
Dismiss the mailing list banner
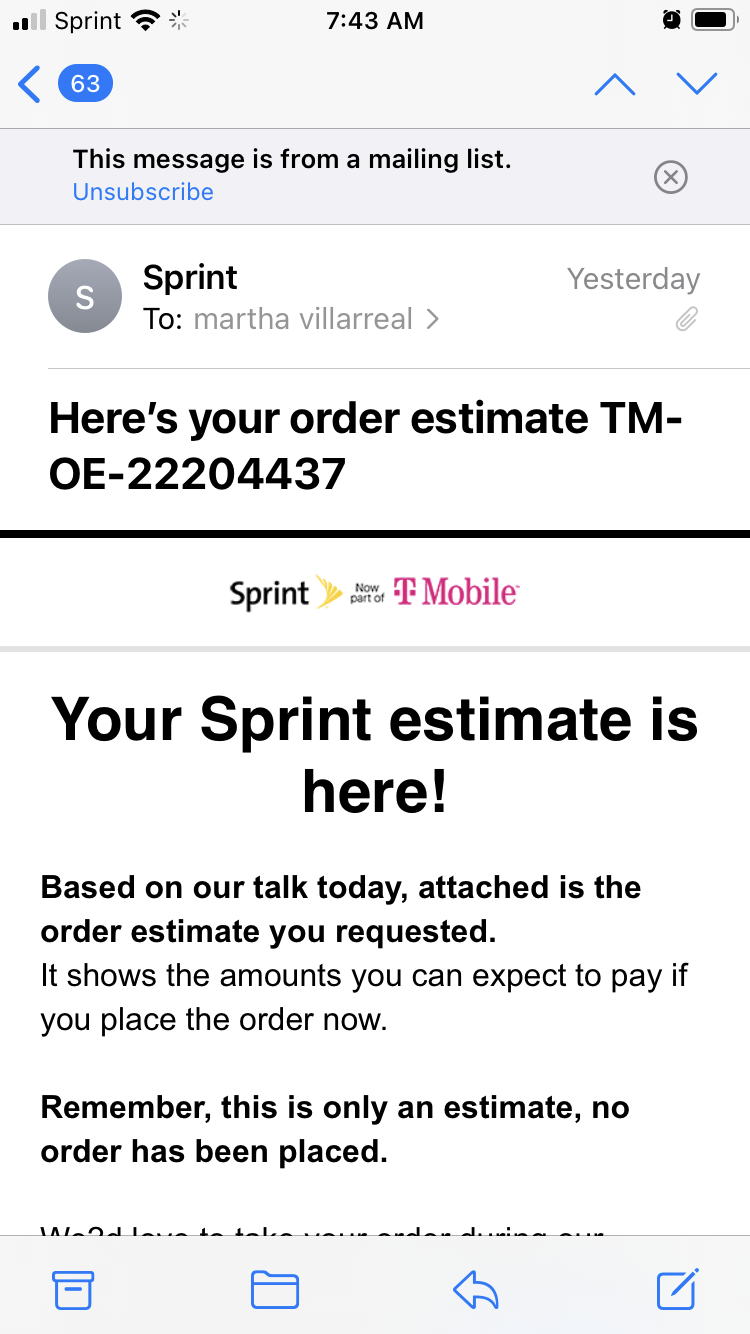(x=670, y=178)
